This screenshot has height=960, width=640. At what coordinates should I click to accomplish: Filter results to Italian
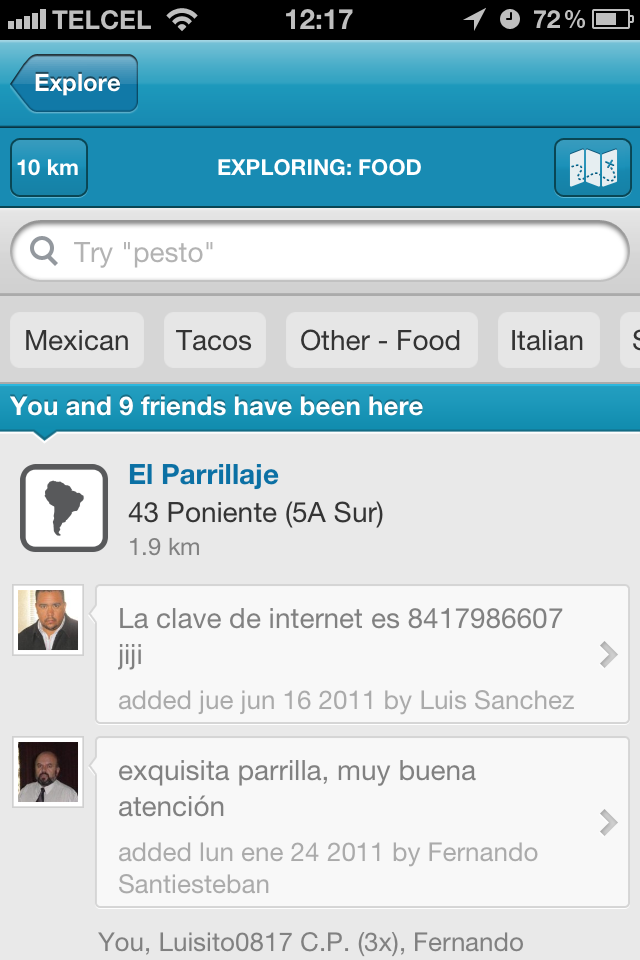(x=547, y=340)
